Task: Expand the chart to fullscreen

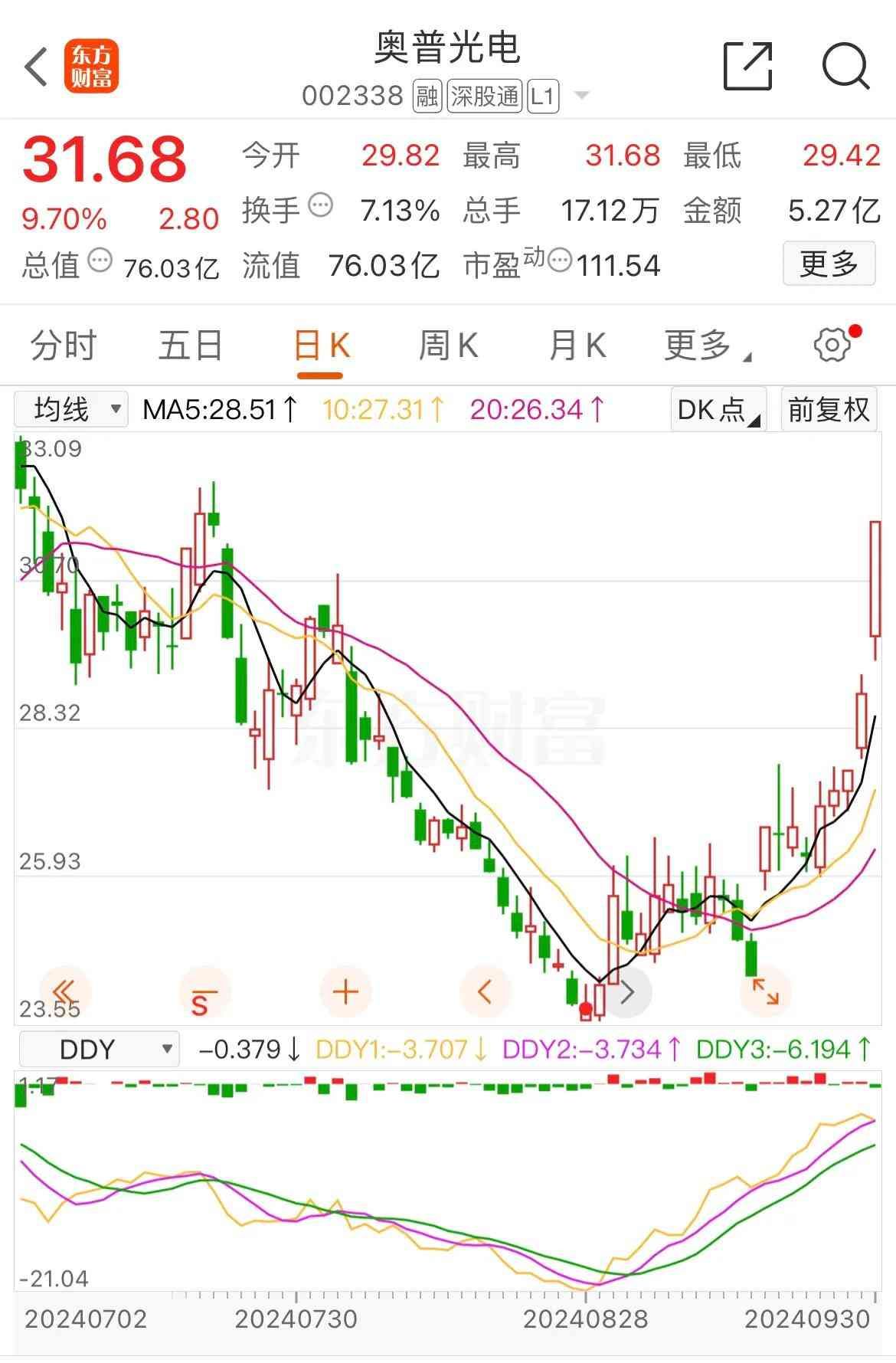Action: coord(765,992)
